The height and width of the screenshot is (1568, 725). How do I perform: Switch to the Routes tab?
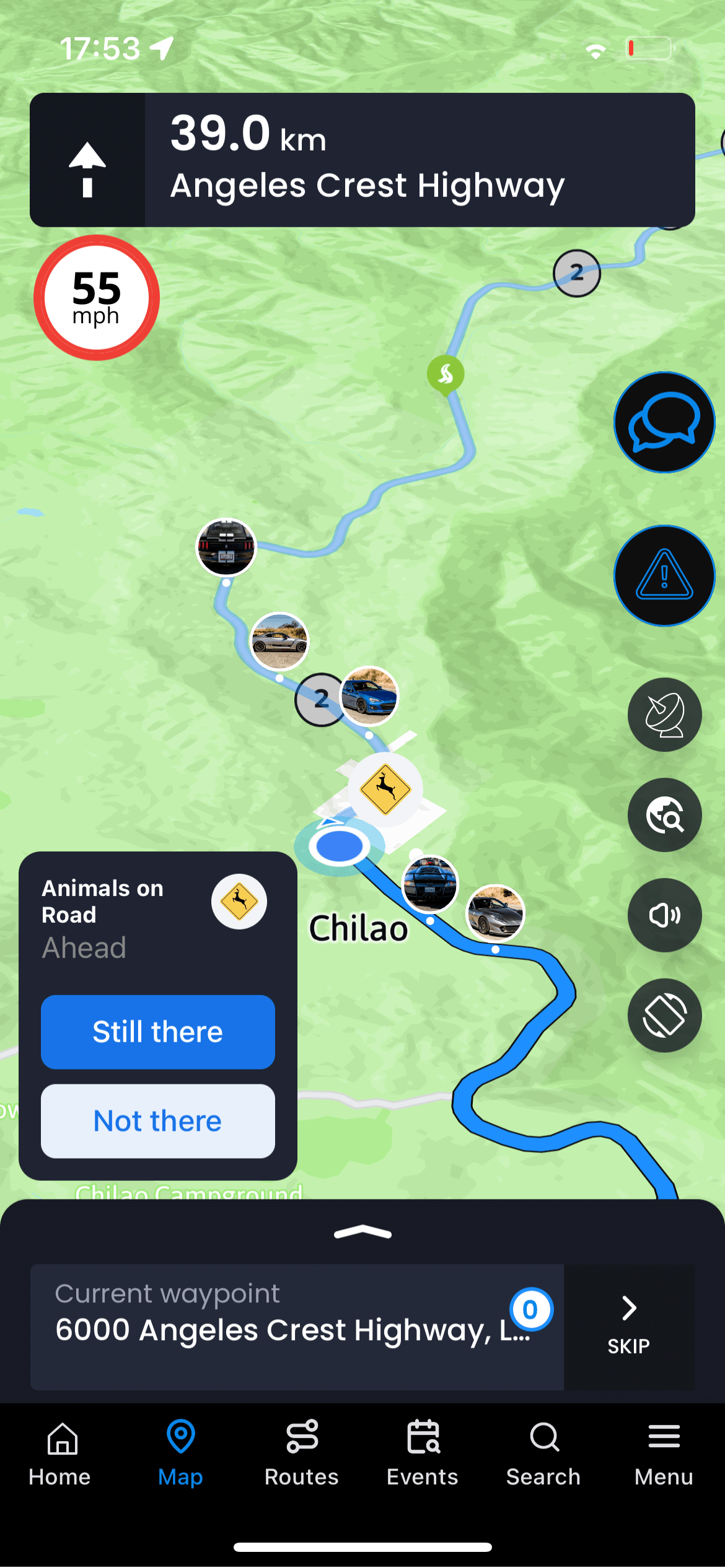pyautogui.click(x=302, y=1453)
